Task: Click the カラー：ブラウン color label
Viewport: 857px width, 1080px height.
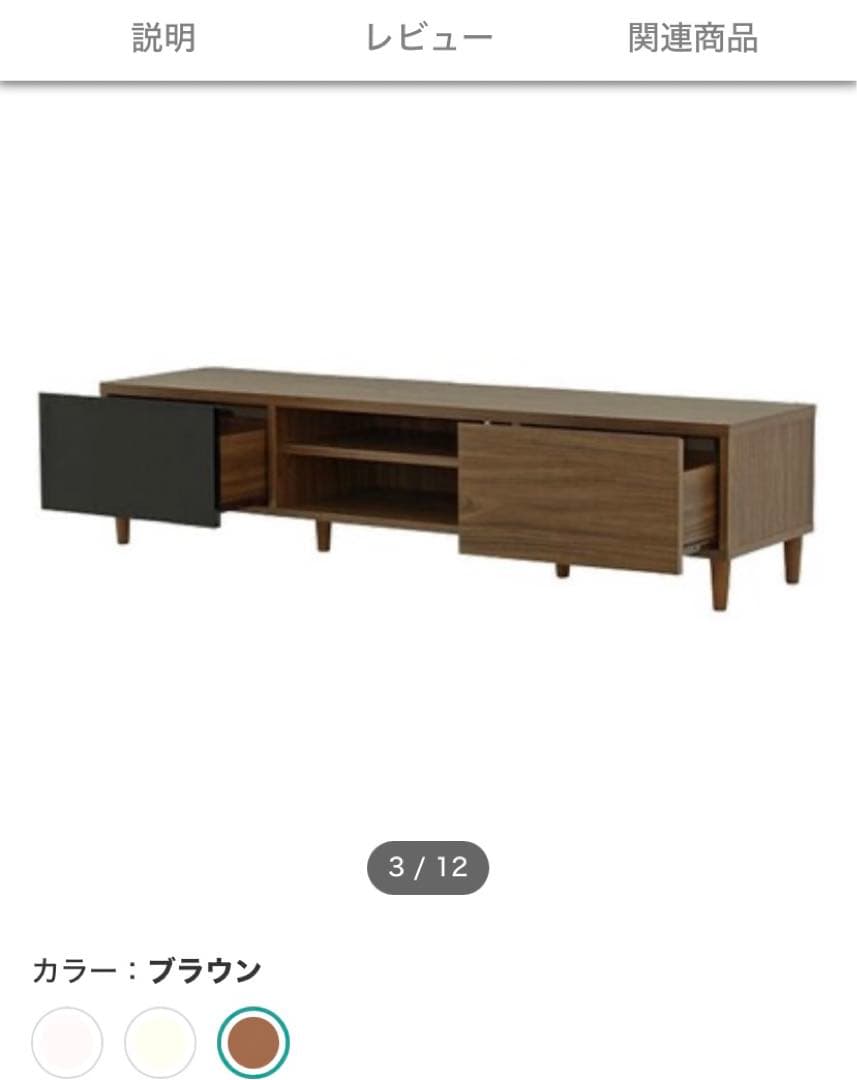Action: 146,968
